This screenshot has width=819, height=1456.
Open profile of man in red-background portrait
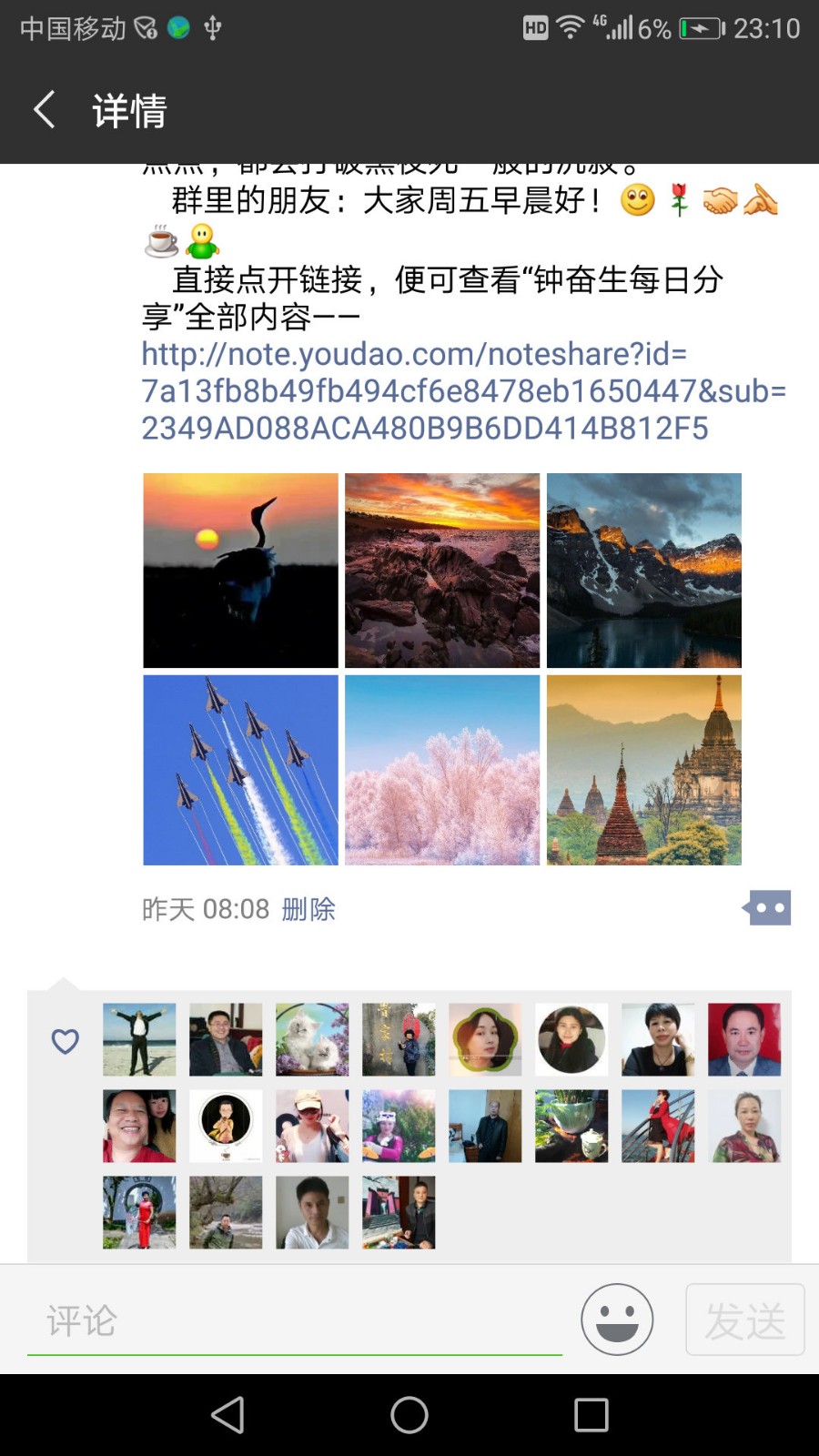click(x=744, y=1040)
